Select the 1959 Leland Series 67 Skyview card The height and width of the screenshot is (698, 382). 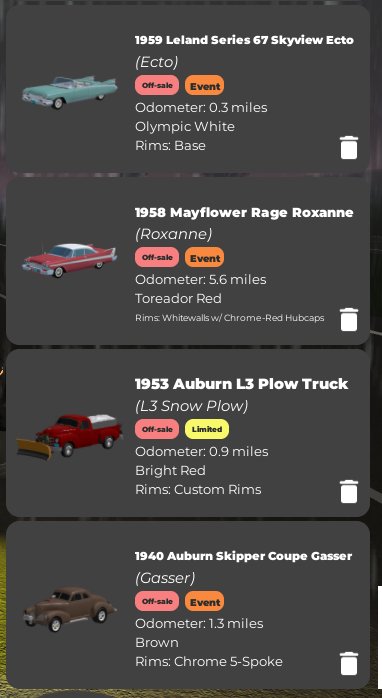[187, 89]
